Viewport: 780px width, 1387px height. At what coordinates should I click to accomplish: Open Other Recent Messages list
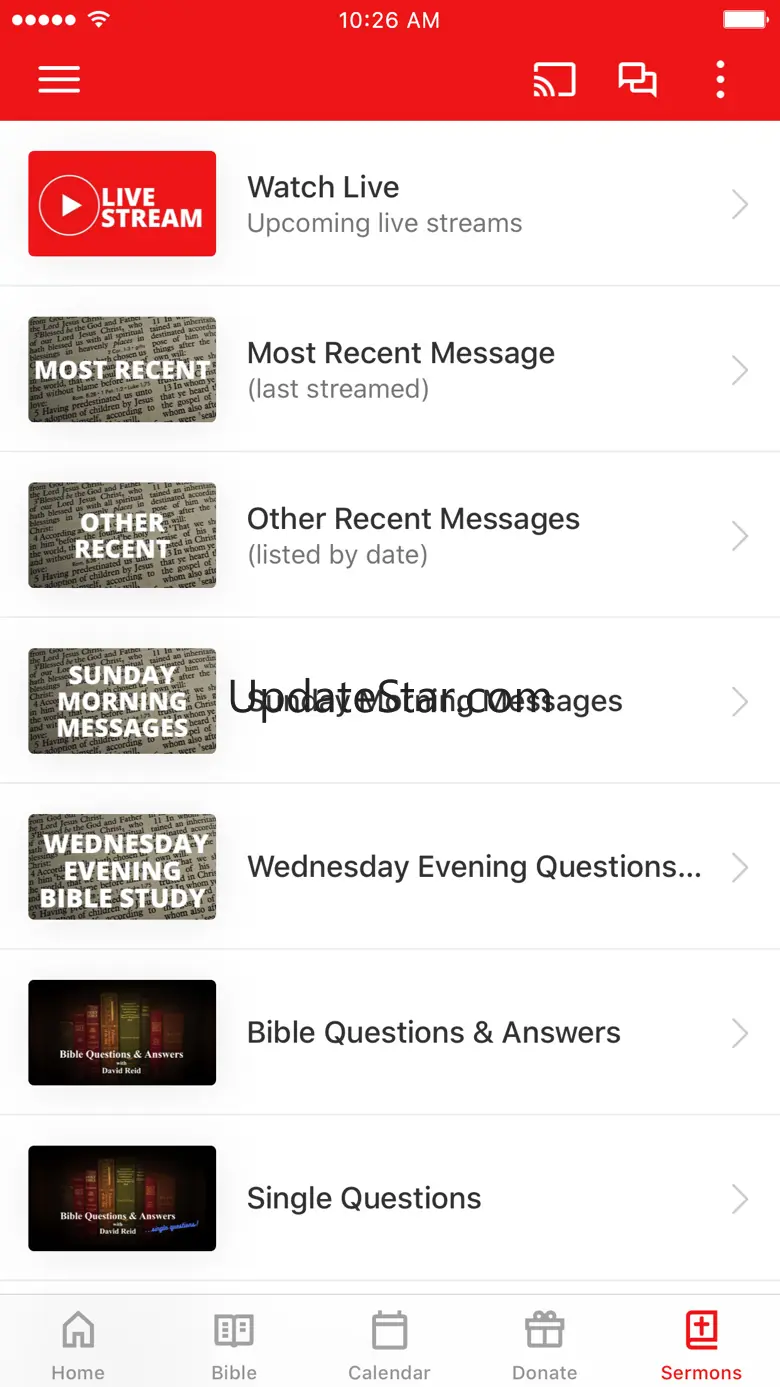coord(390,536)
